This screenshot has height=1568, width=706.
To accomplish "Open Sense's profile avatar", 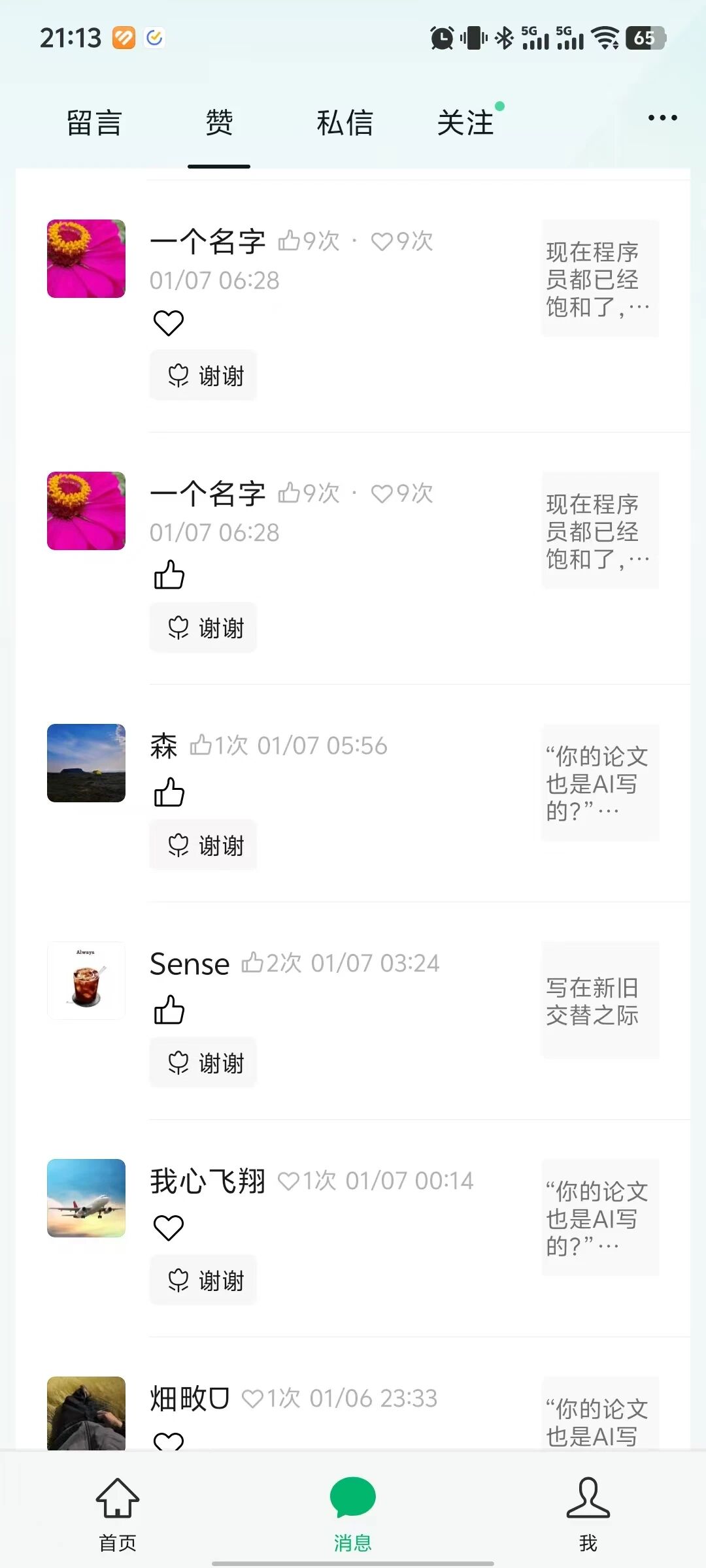I will (x=86, y=981).
